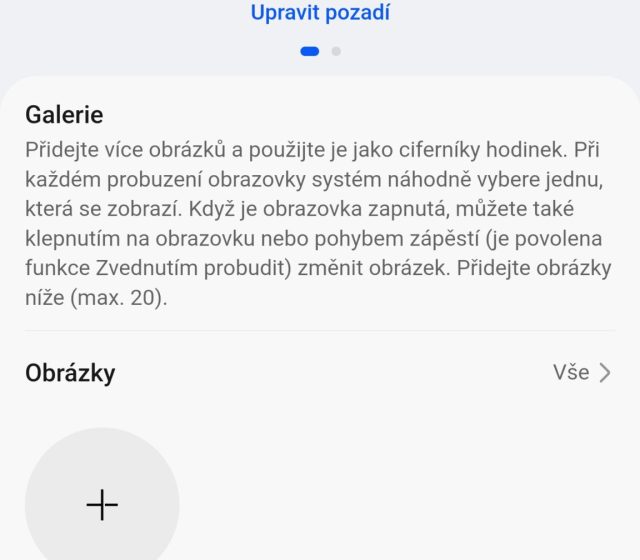The width and height of the screenshot is (640, 560).
Task: Go to the second page indicator dot
Action: tap(336, 51)
